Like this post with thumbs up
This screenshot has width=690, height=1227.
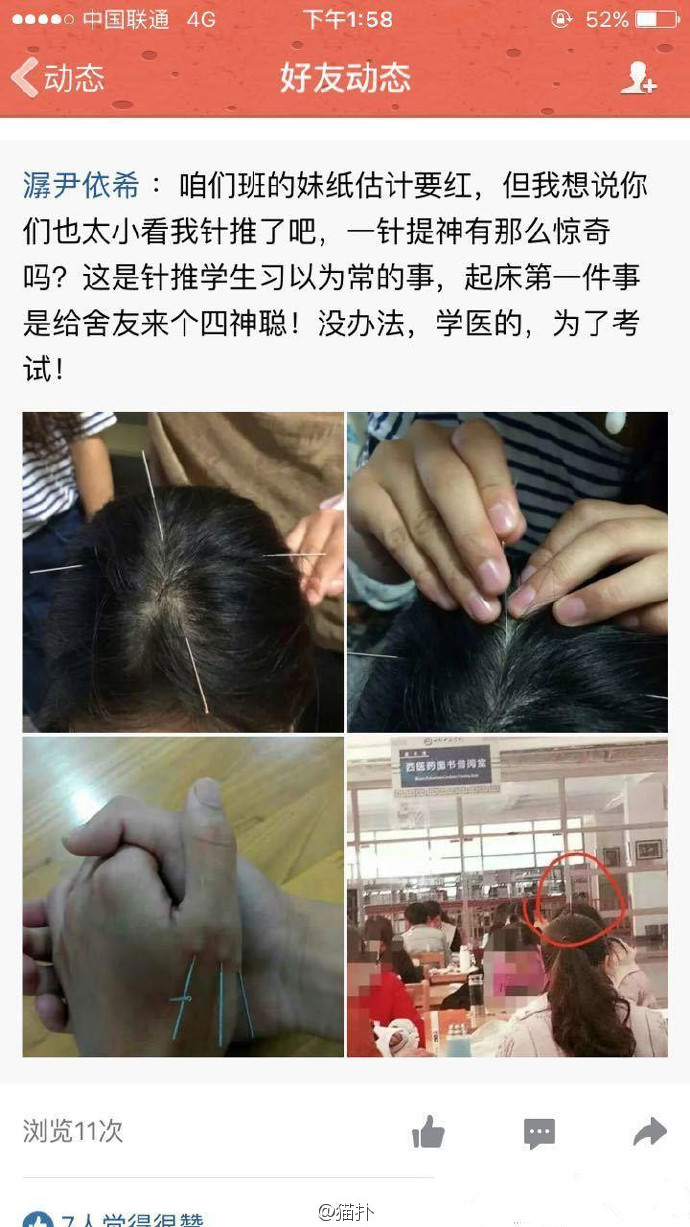(428, 1132)
